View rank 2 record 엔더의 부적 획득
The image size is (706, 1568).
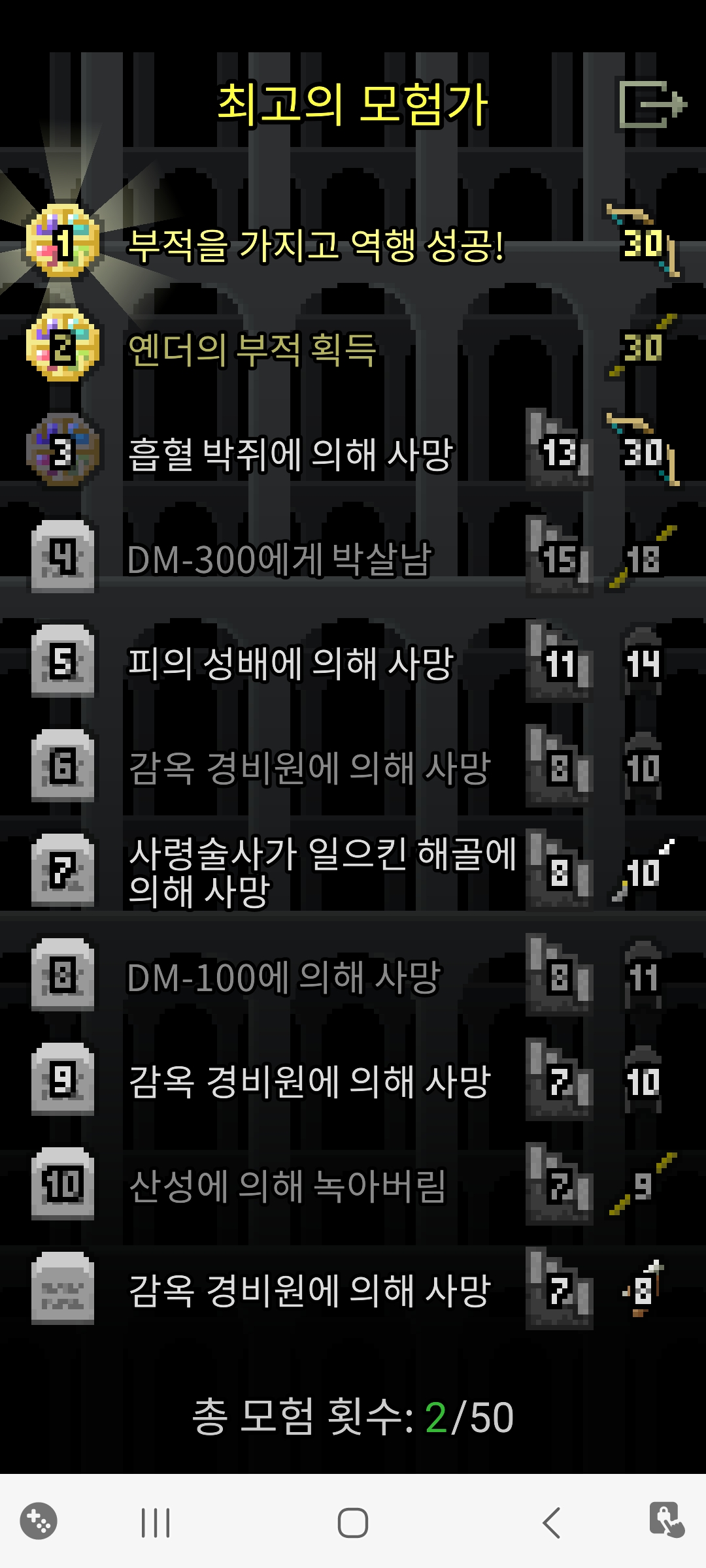pyautogui.click(x=252, y=349)
